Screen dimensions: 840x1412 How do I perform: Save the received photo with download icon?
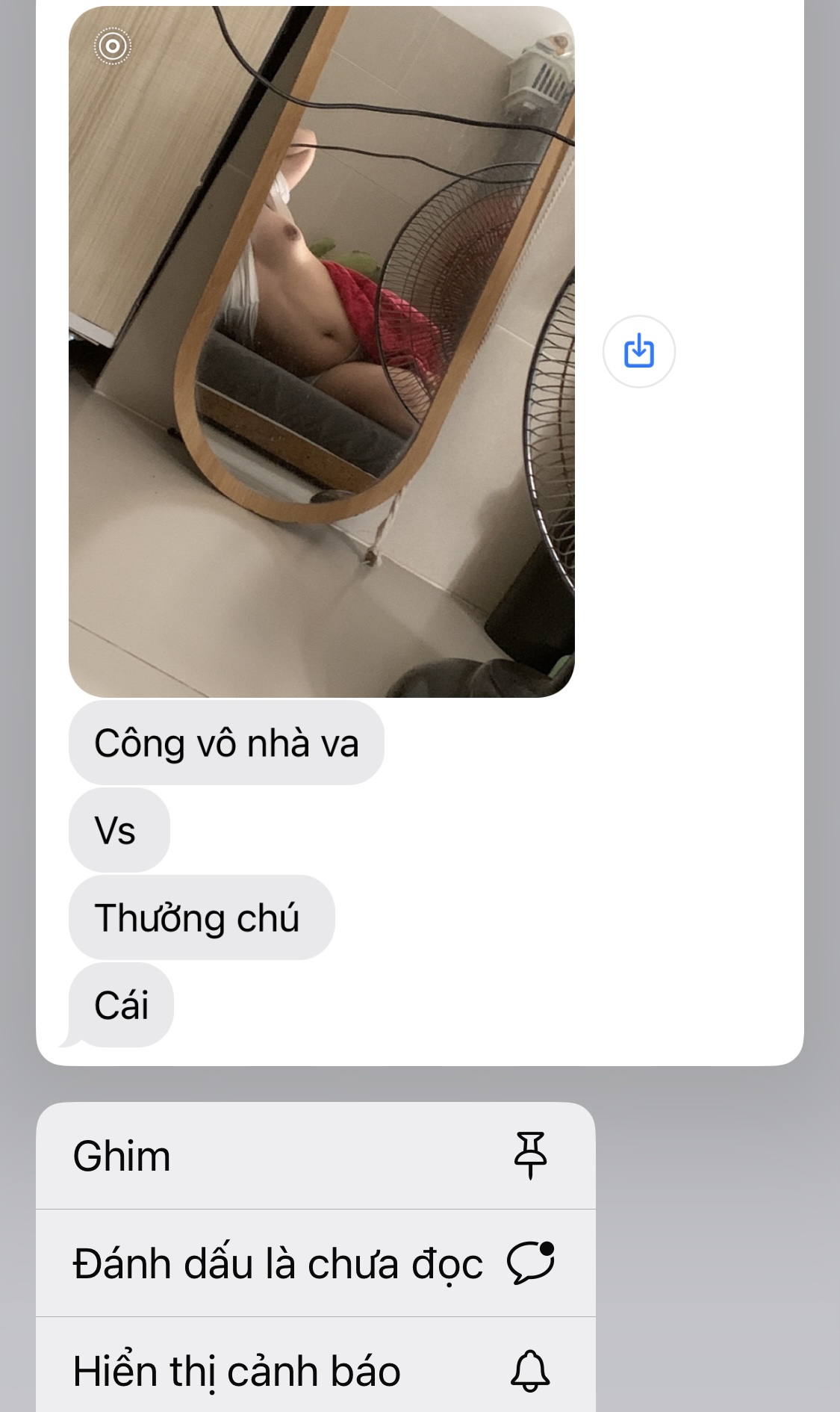[638, 351]
